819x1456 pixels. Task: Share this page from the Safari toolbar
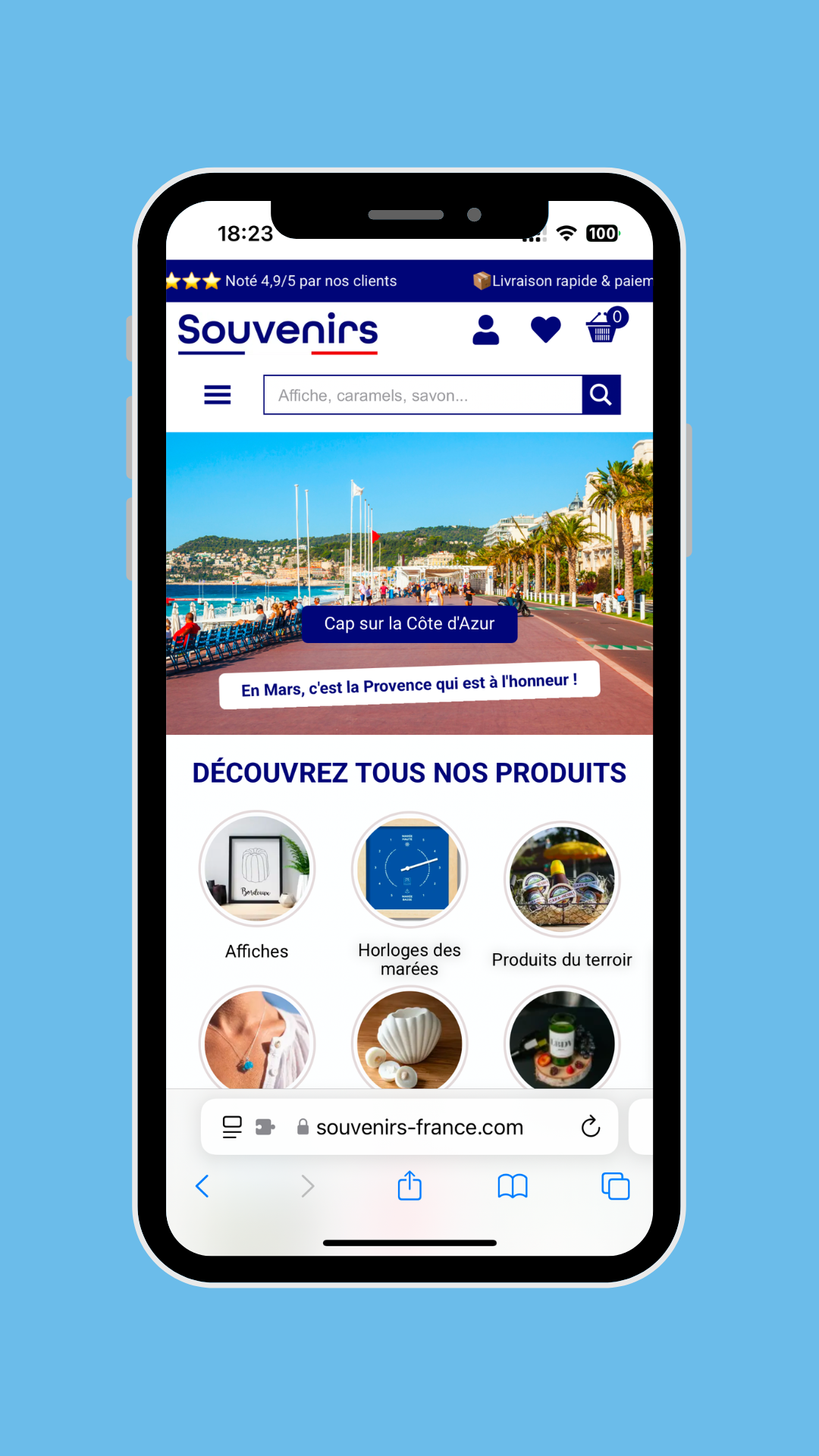(x=409, y=1186)
